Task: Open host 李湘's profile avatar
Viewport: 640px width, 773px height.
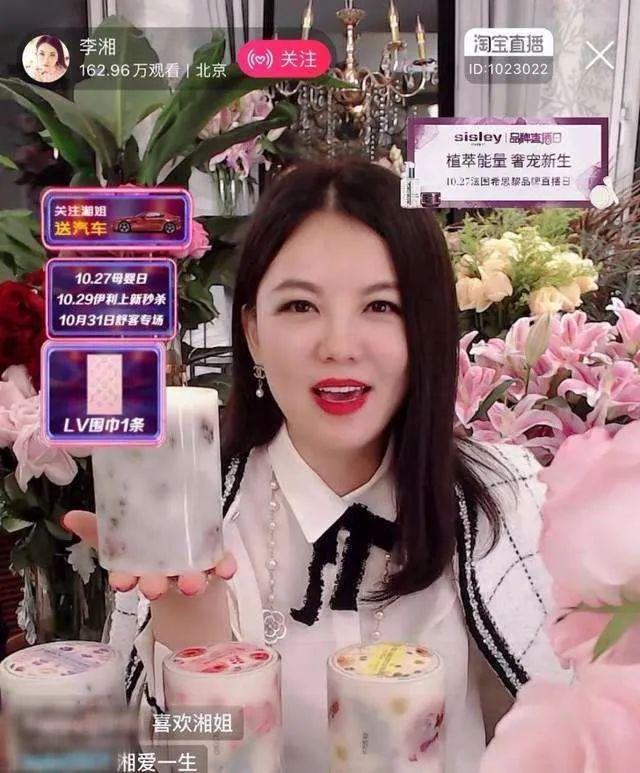Action: click(46, 59)
